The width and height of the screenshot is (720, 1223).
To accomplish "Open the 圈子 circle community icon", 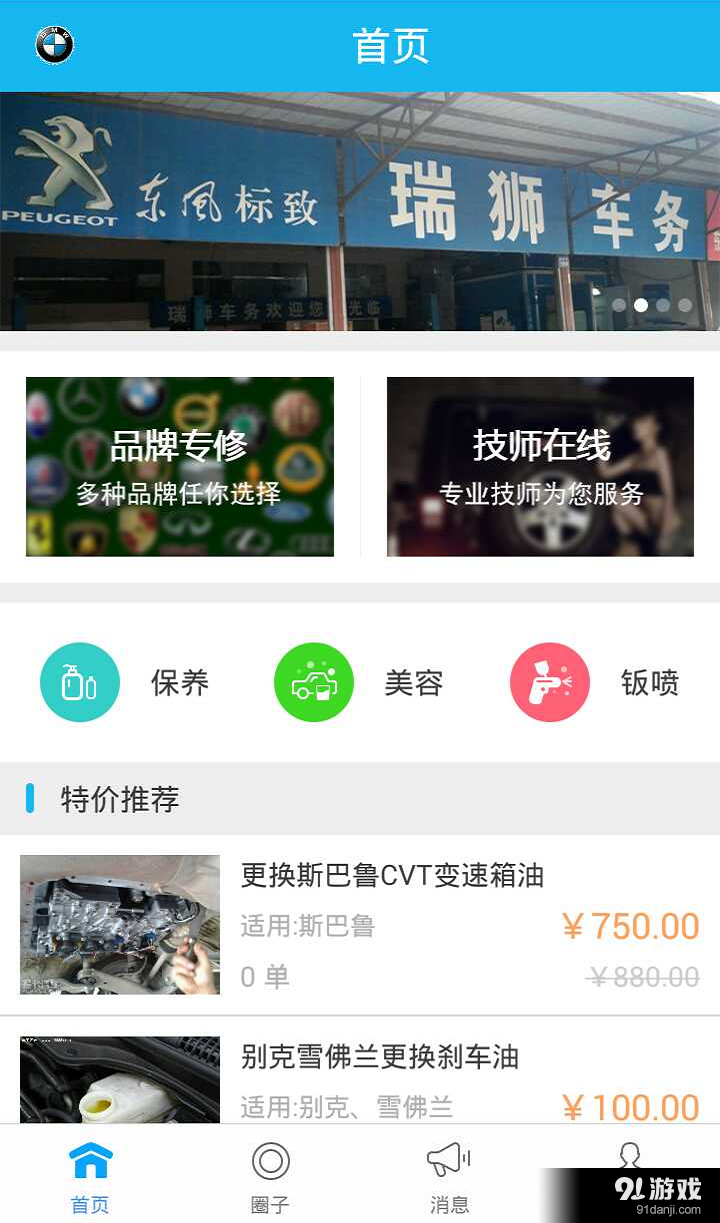I will (270, 1163).
